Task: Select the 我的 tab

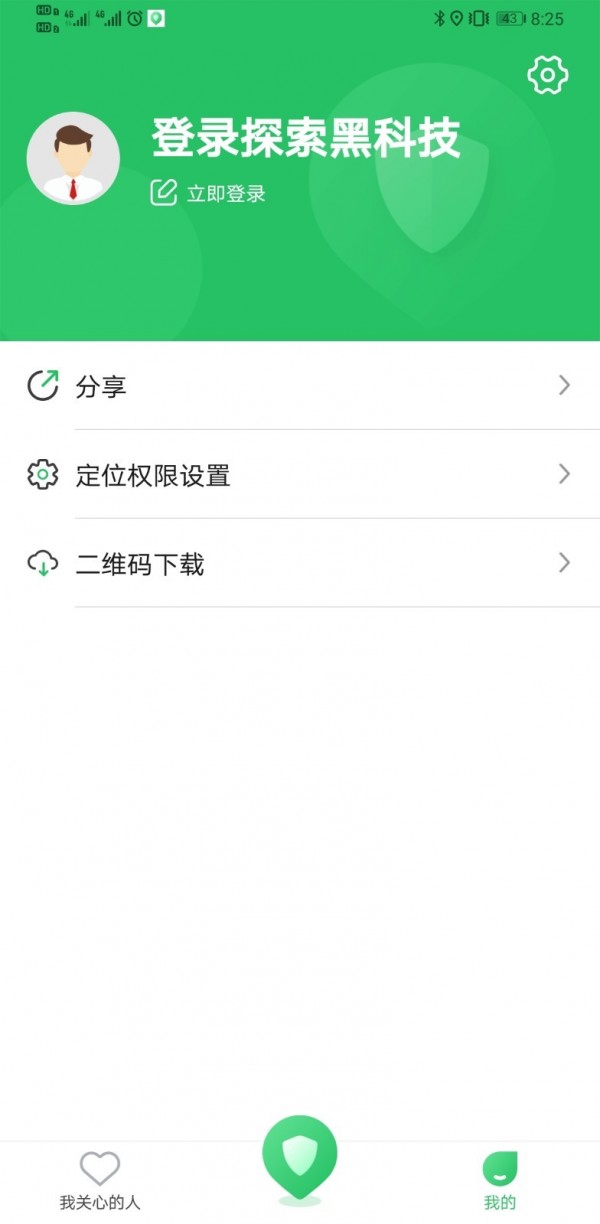Action: coord(500,1180)
